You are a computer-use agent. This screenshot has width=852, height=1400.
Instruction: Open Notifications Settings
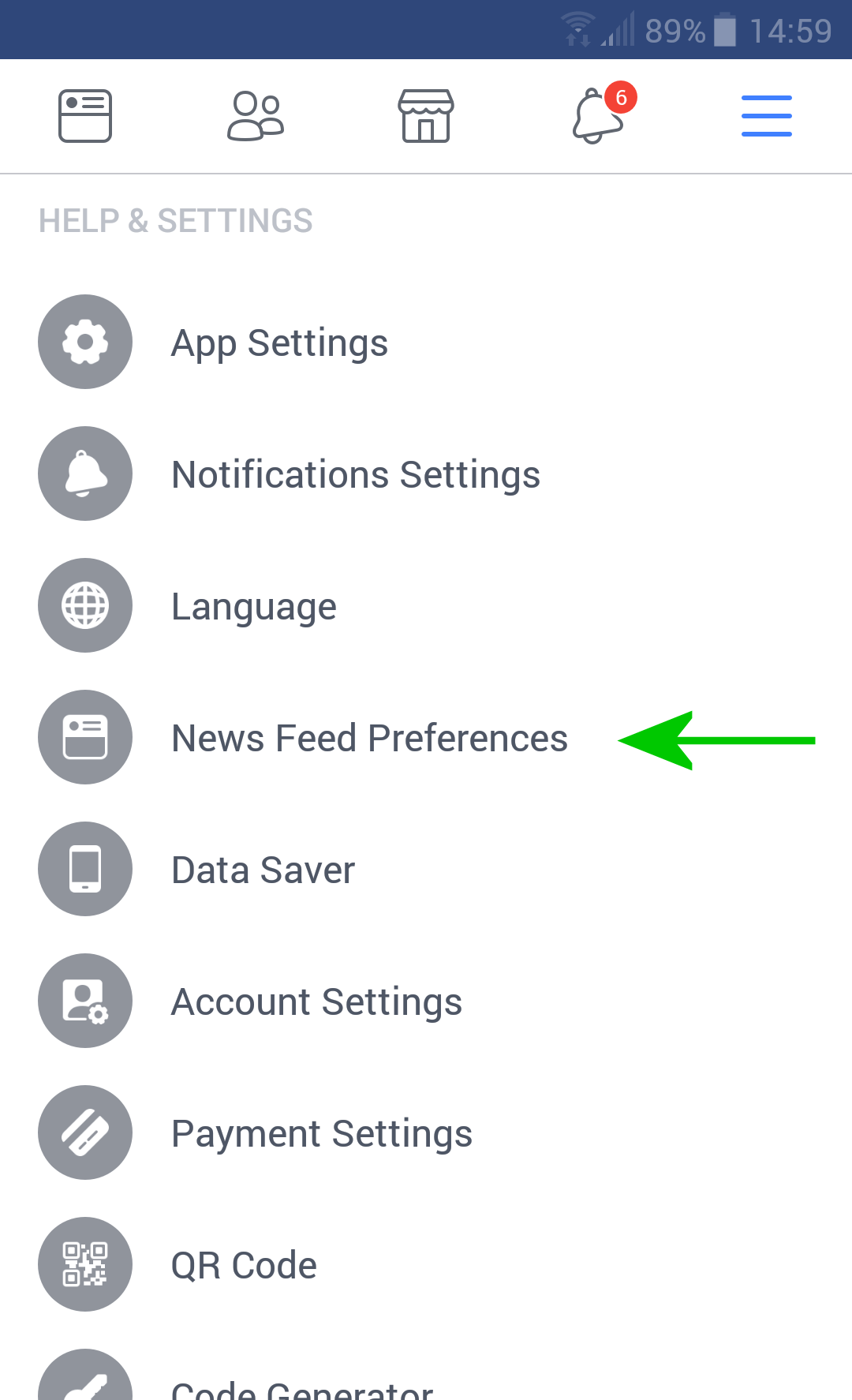coord(426,474)
